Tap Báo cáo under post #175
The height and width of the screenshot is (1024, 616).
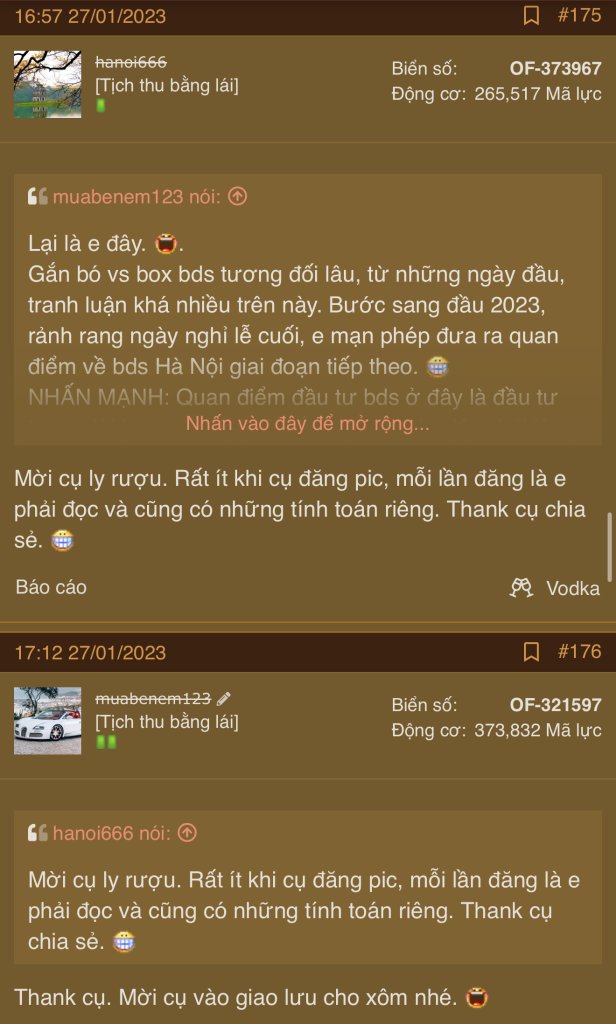tap(51, 587)
